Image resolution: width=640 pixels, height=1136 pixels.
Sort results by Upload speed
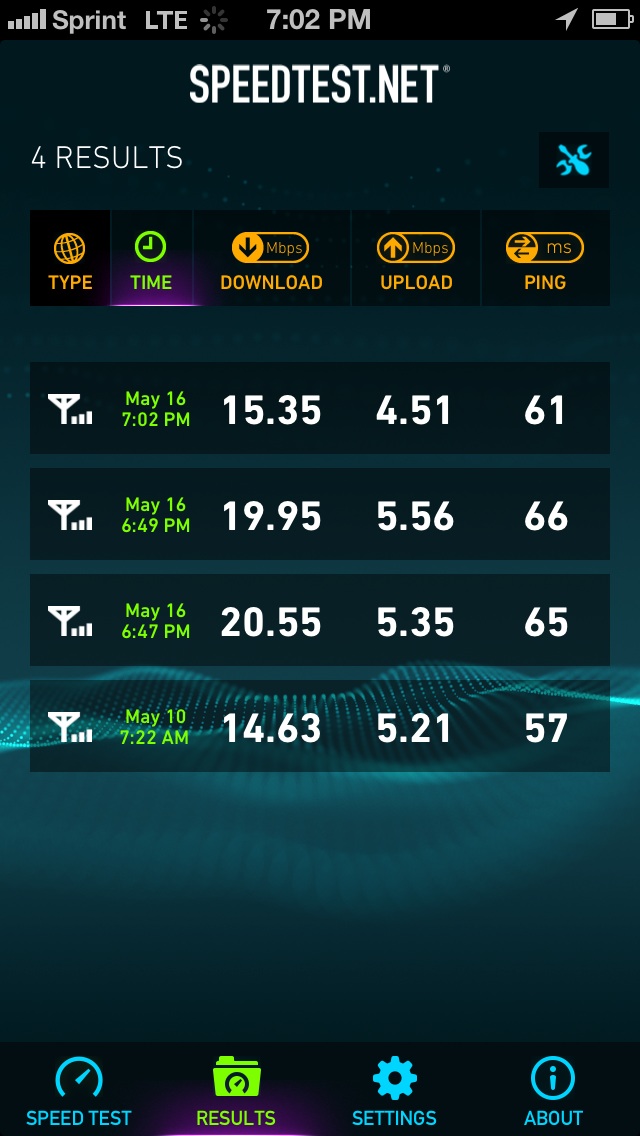416,258
